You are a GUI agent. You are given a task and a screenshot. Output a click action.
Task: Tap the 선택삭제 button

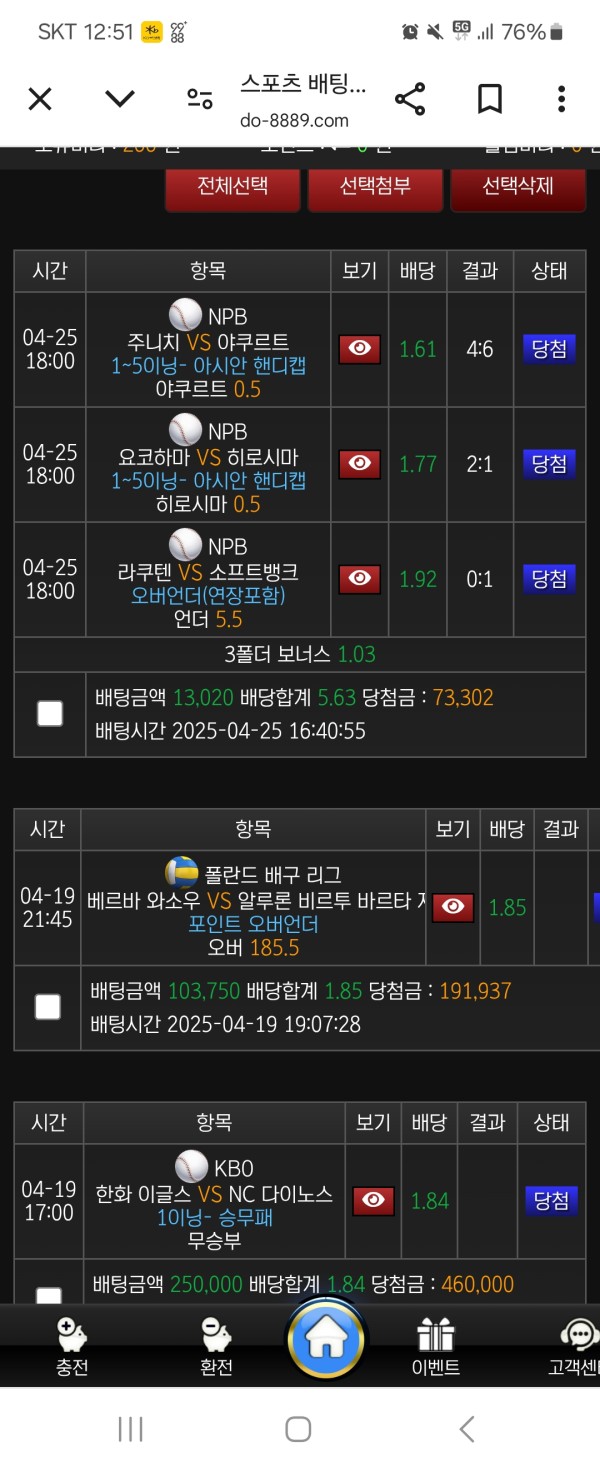point(518,187)
